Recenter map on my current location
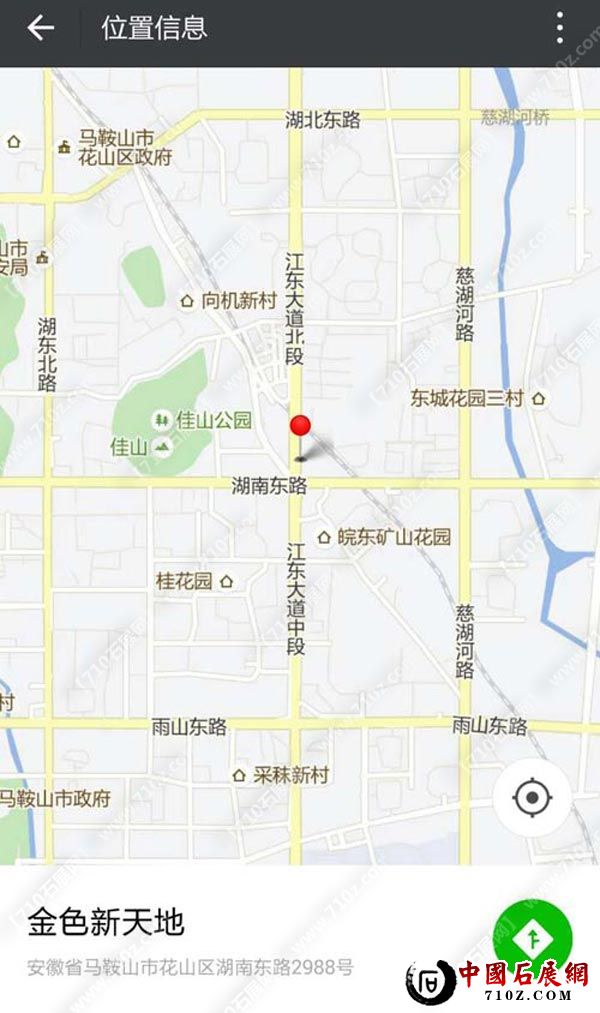 (x=532, y=798)
